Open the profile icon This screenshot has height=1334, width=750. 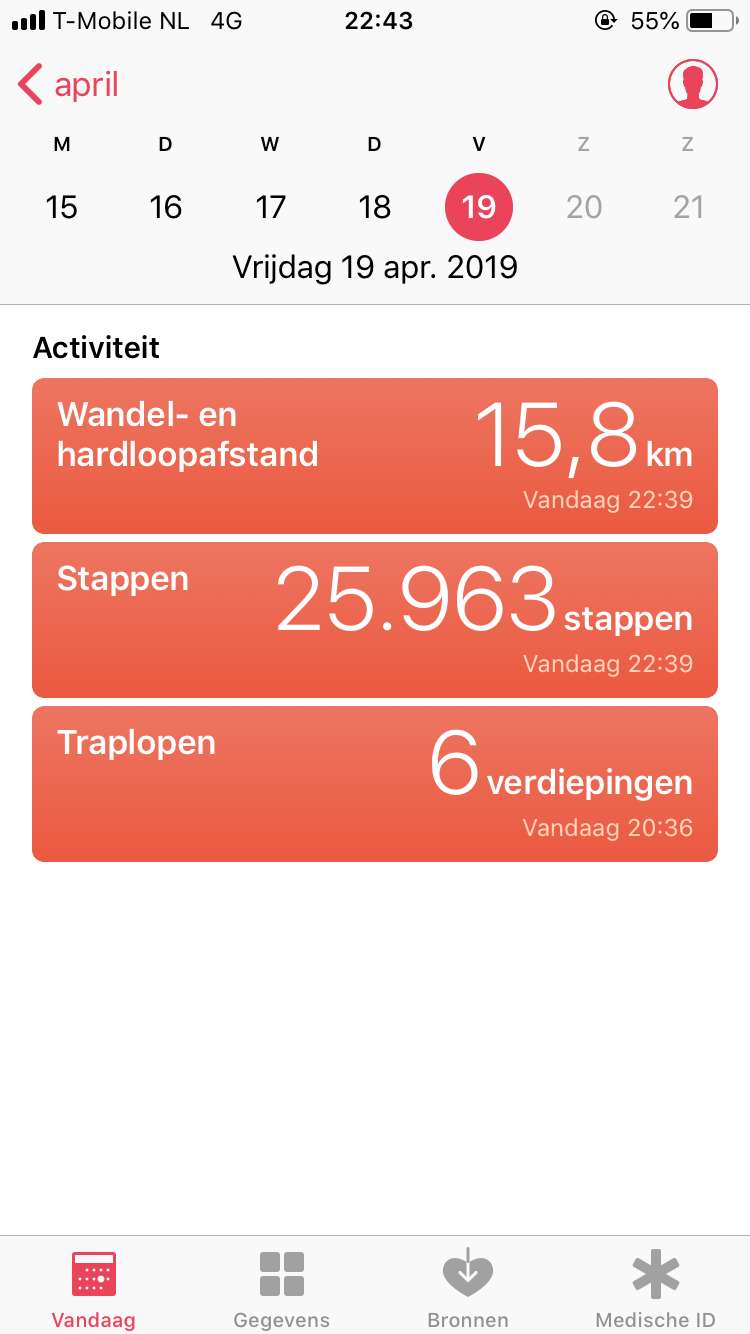(693, 85)
